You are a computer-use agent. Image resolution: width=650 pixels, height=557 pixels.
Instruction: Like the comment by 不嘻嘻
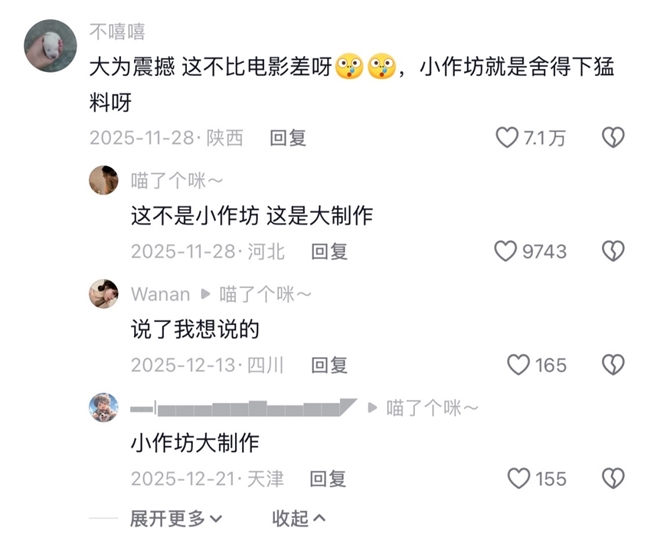pos(508,138)
